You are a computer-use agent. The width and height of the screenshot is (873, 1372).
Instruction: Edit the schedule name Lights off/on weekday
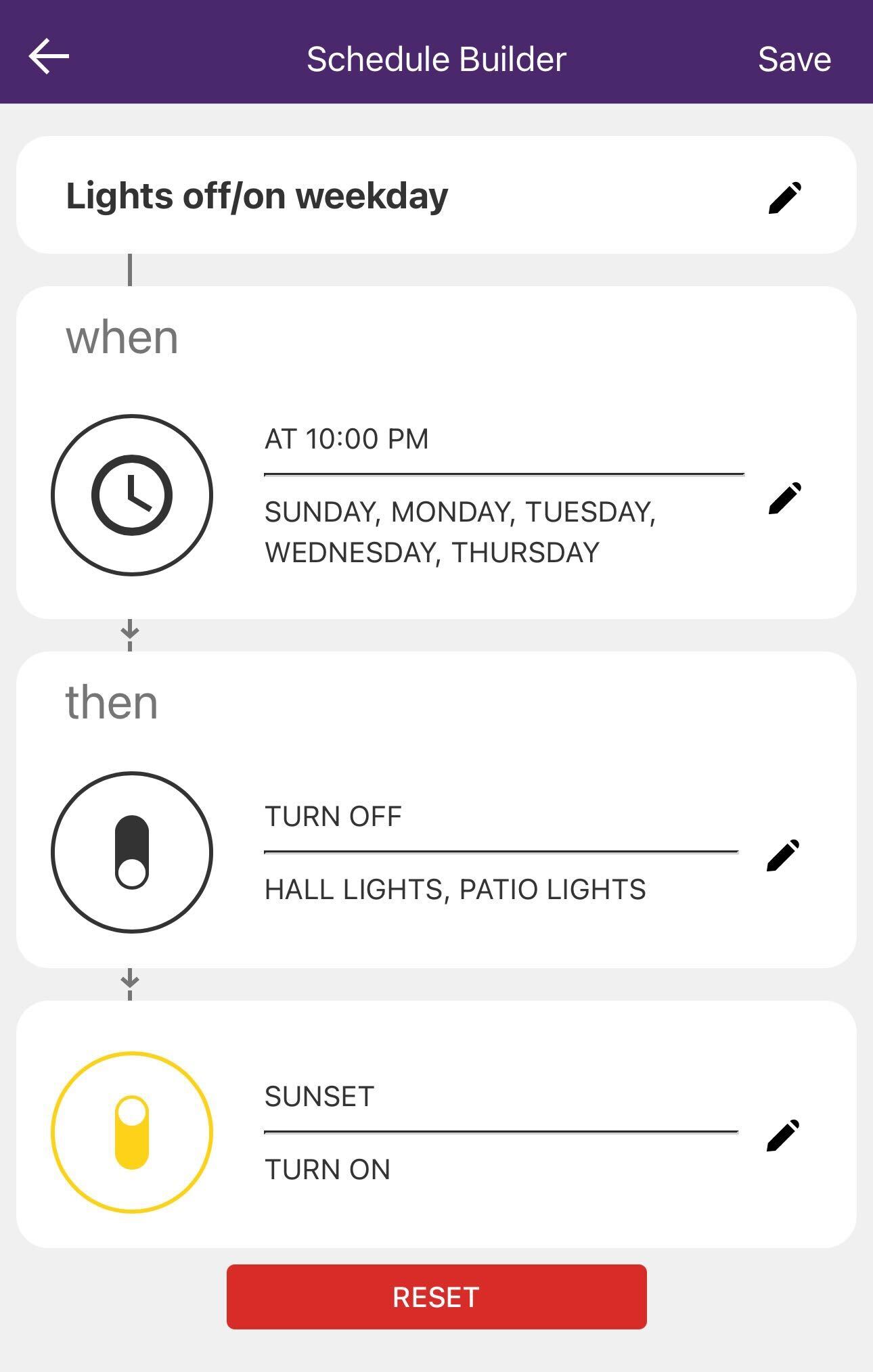click(x=785, y=198)
